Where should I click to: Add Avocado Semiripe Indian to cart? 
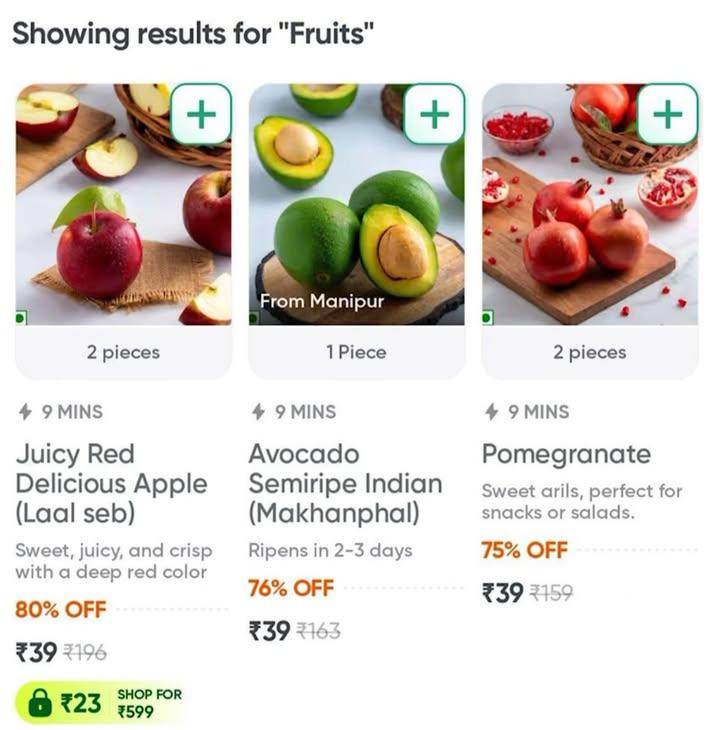click(x=434, y=114)
